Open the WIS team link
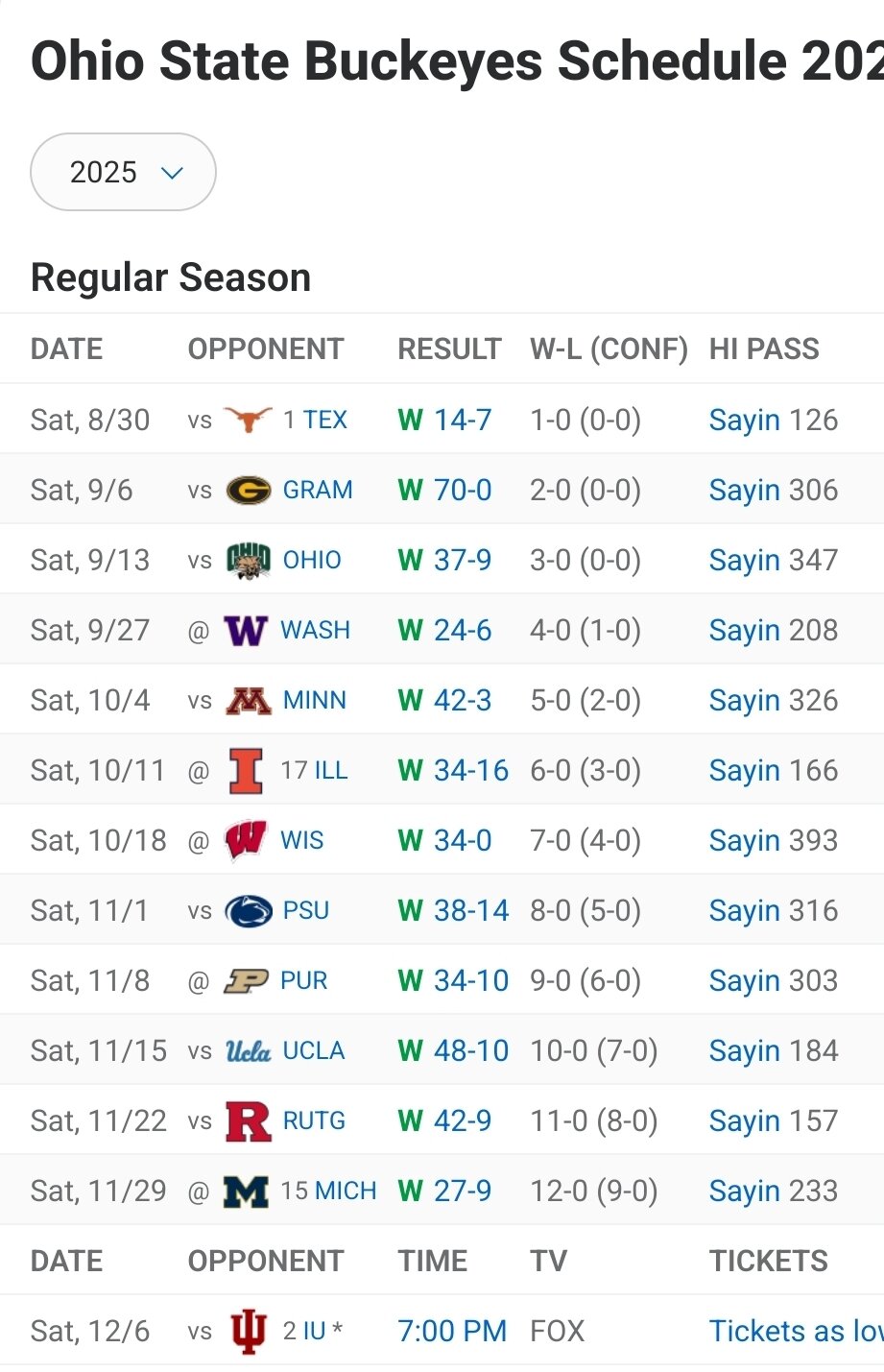Image resolution: width=884 pixels, height=1372 pixels. [301, 840]
